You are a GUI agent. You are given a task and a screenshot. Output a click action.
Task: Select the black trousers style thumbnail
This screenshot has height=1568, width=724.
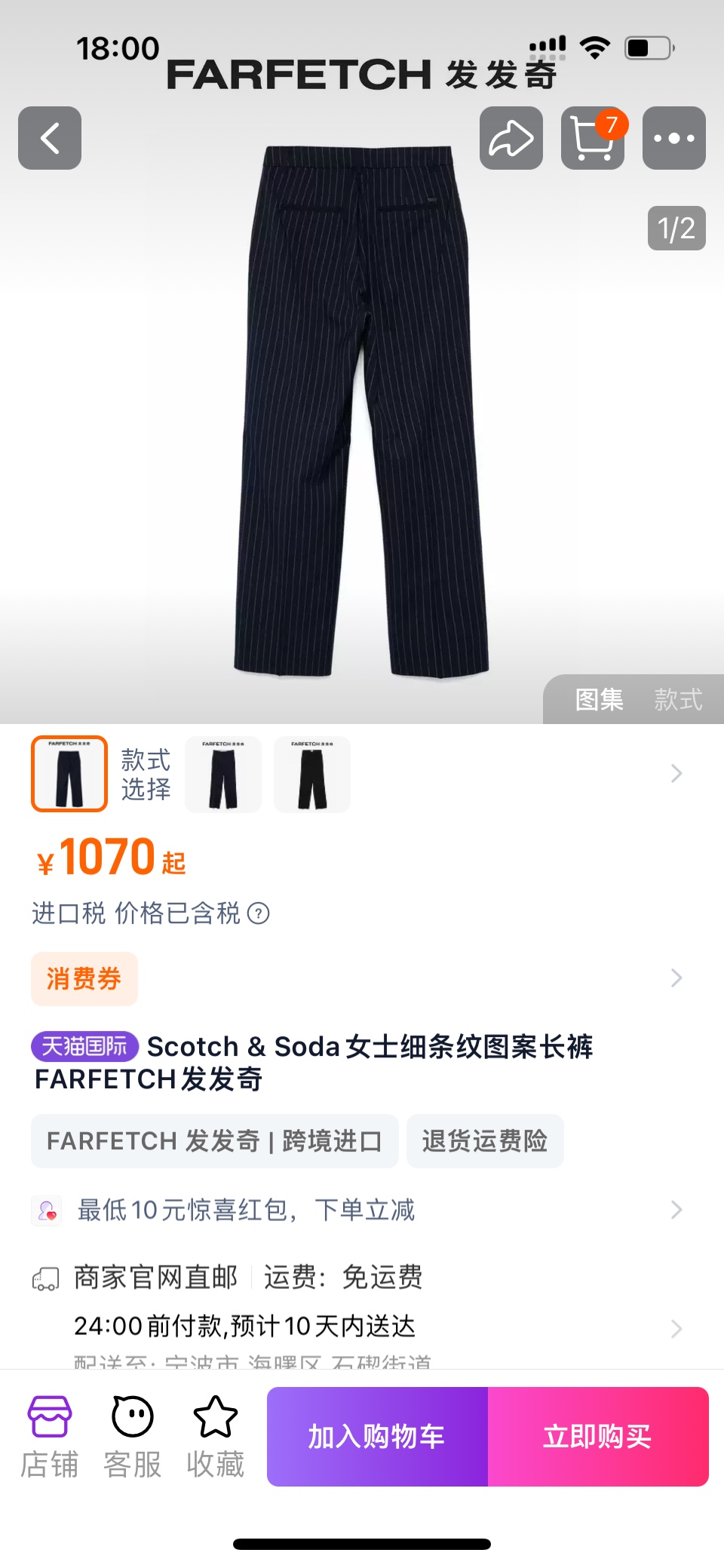[312, 774]
